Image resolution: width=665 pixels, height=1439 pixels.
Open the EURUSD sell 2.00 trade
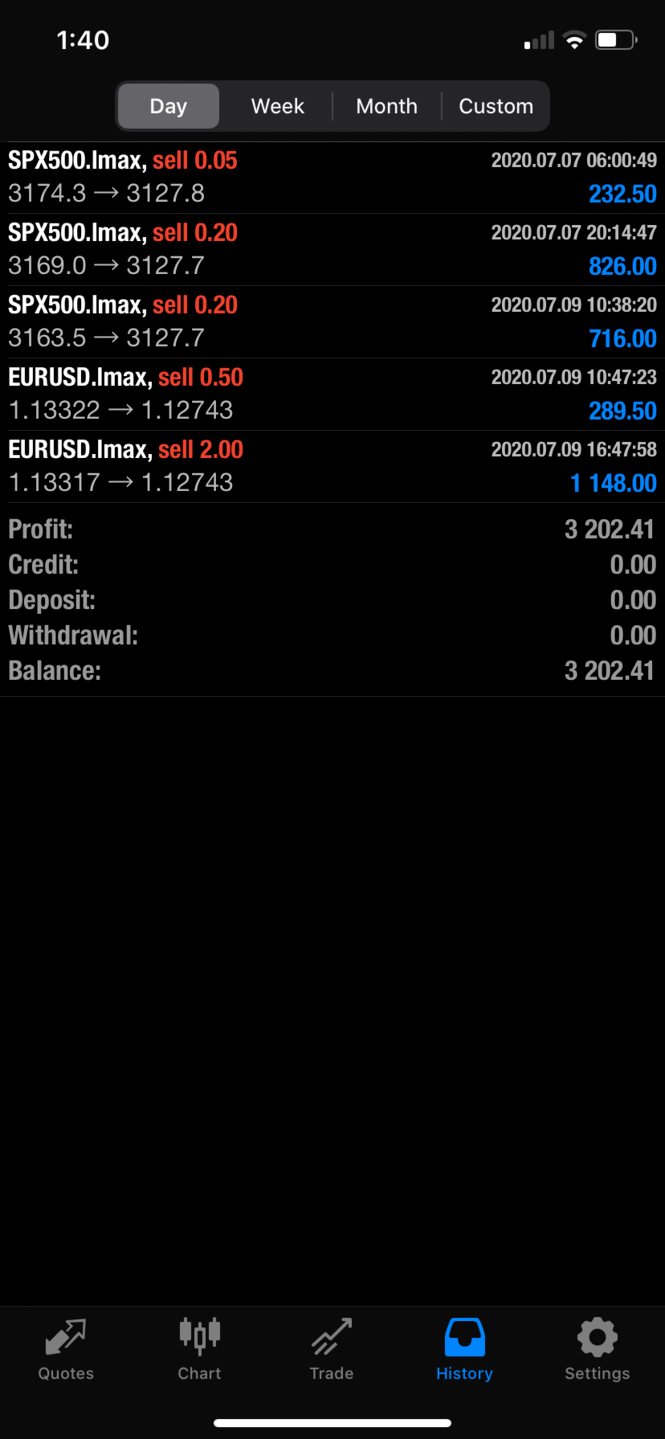coord(332,466)
